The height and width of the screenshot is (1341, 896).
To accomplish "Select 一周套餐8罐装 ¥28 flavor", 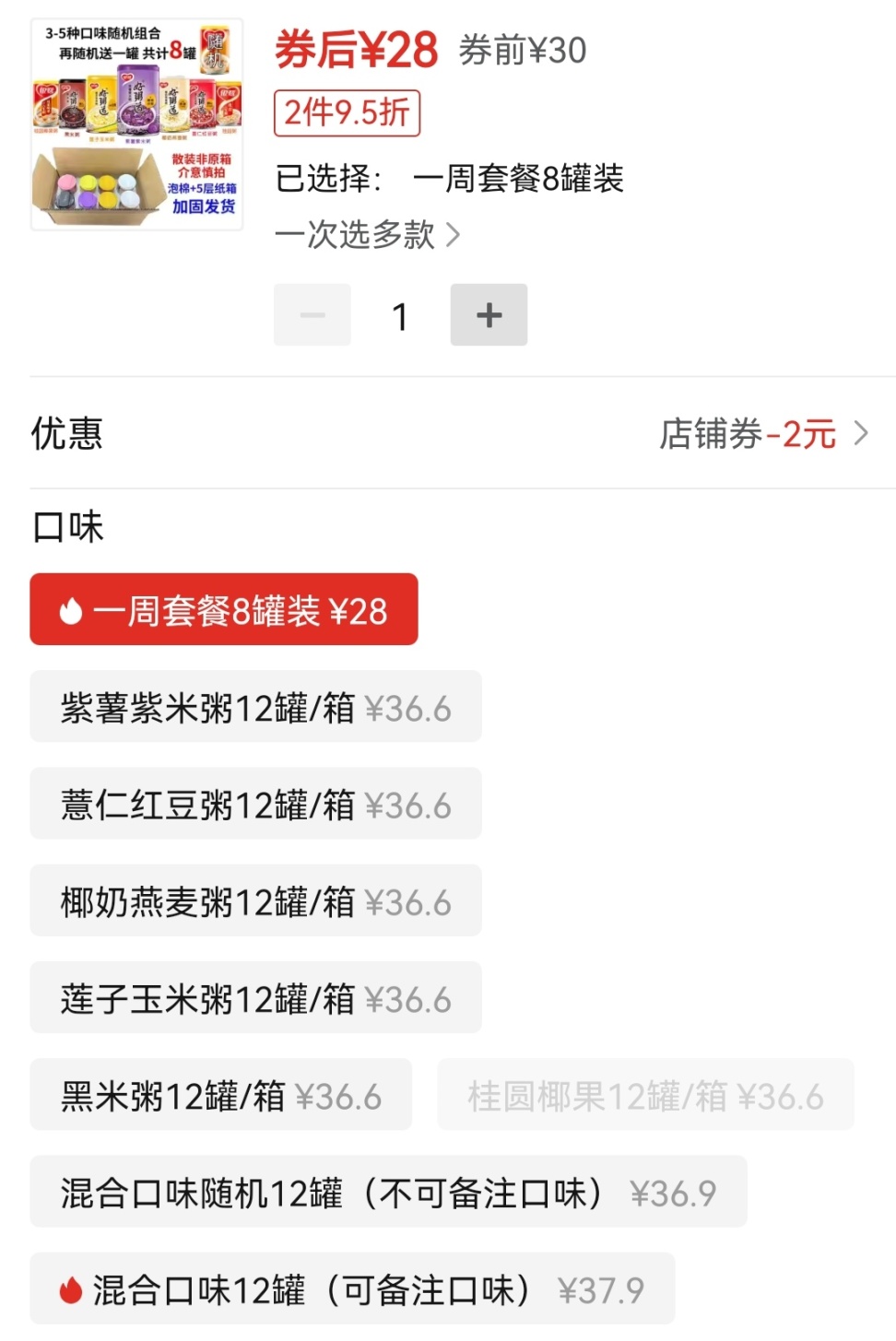I will click(x=224, y=610).
